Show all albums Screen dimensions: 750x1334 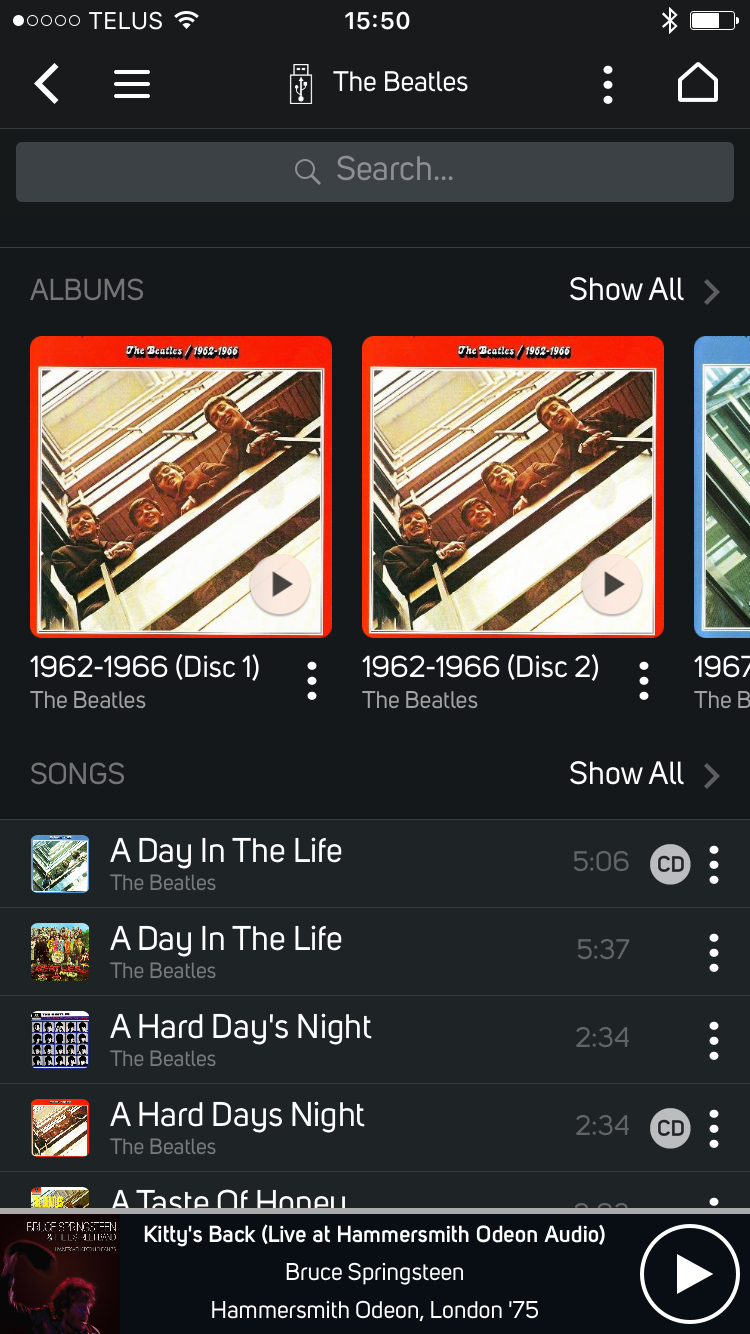[x=643, y=290]
